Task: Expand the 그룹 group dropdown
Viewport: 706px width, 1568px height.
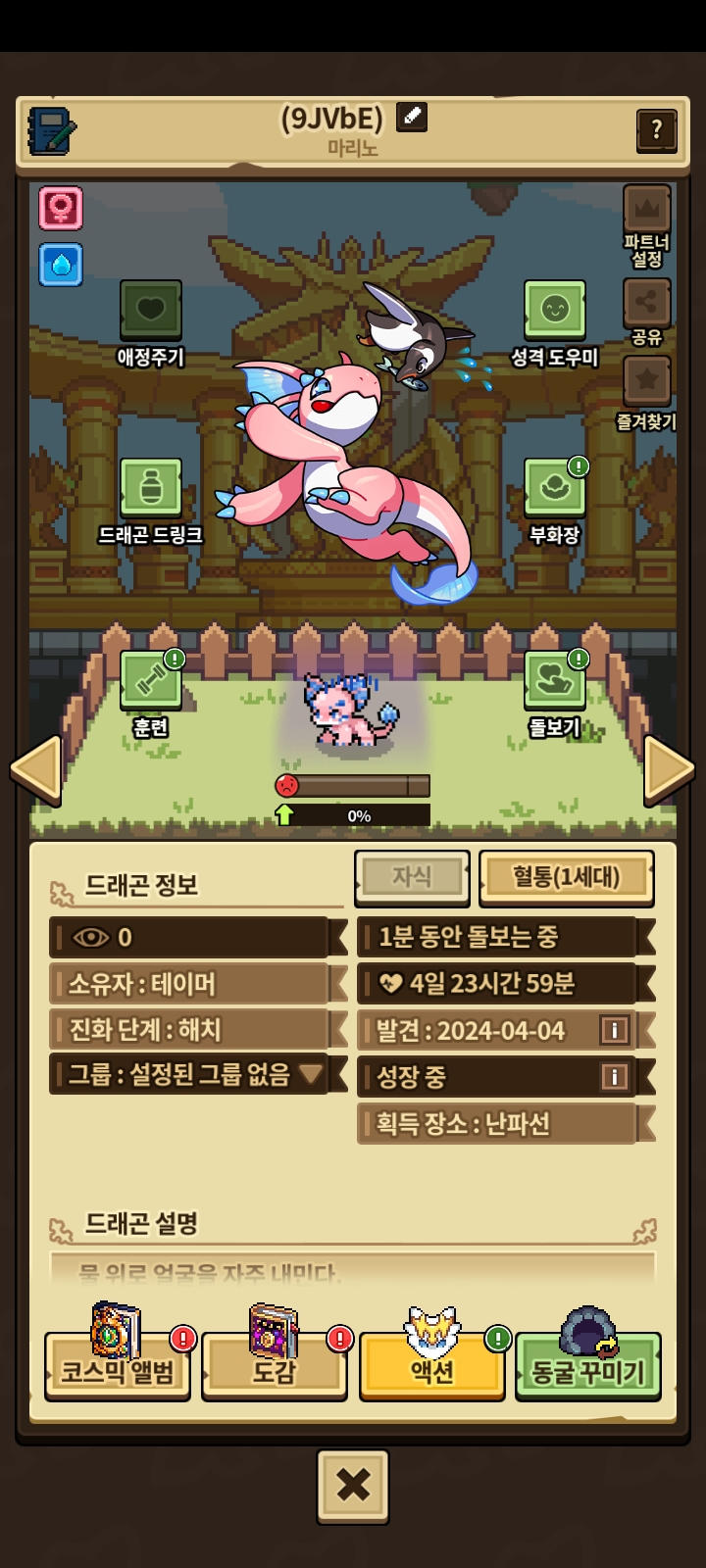Action: (x=311, y=1074)
